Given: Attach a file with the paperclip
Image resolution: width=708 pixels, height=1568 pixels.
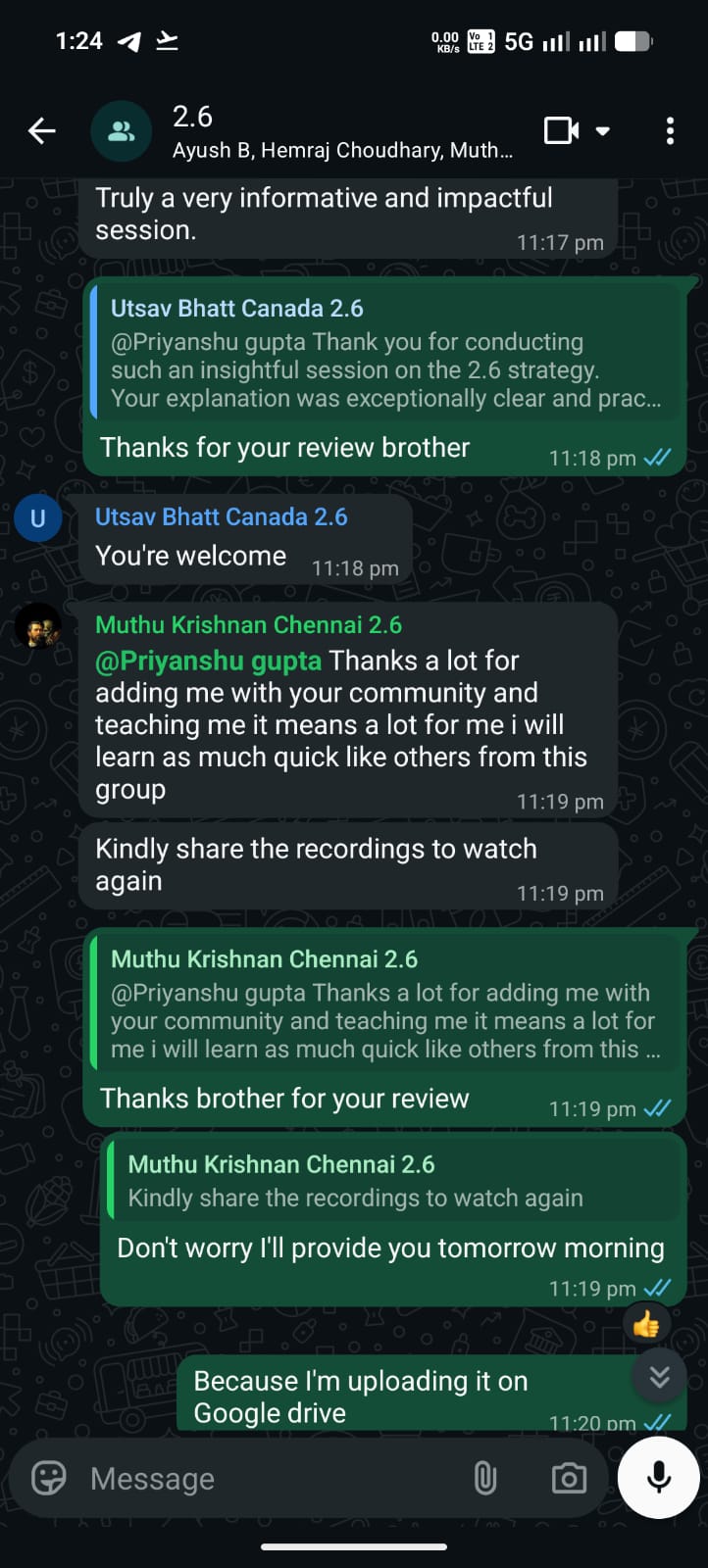Looking at the screenshot, I should click(485, 1478).
